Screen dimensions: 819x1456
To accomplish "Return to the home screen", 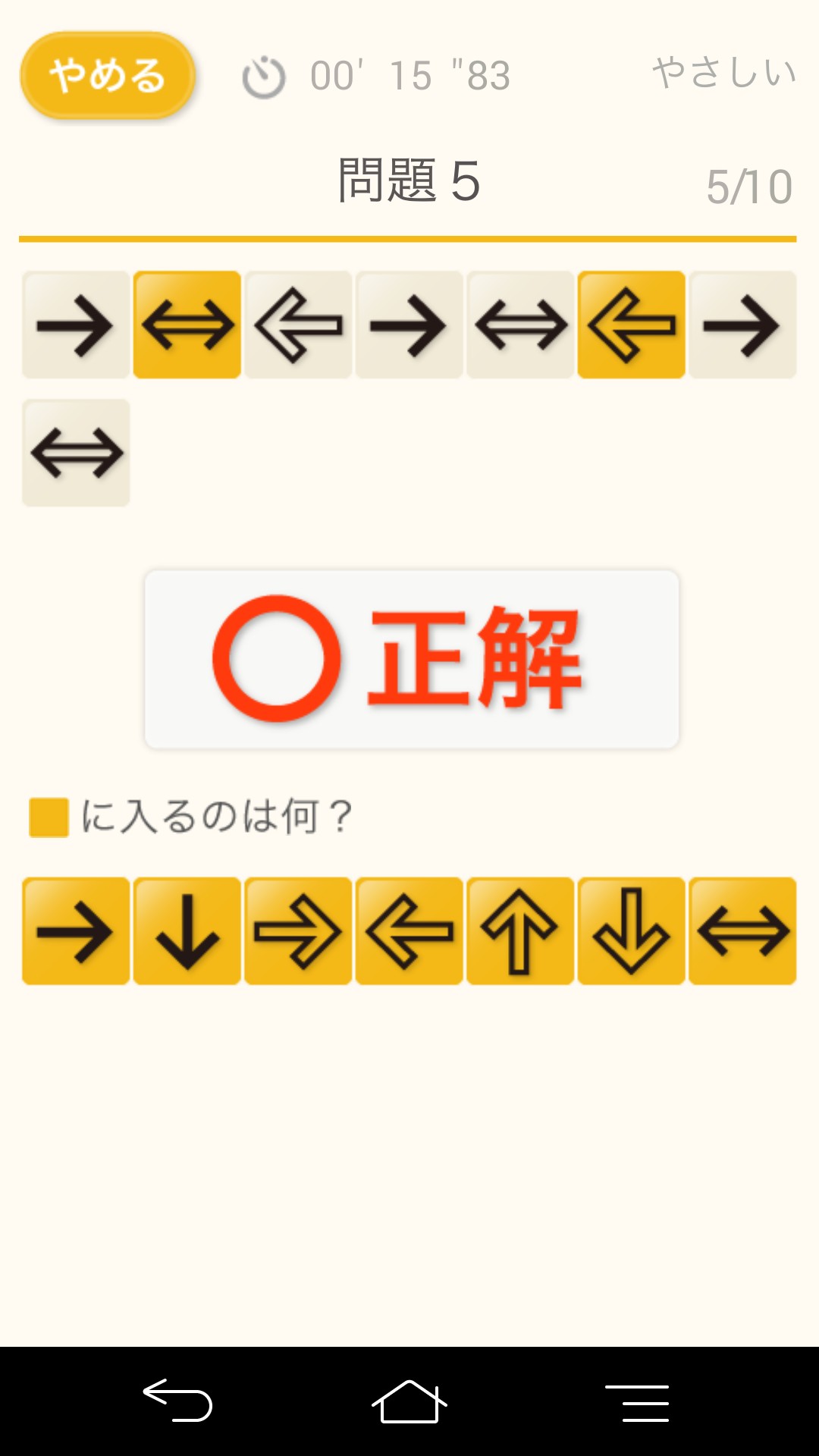I will [x=409, y=1401].
